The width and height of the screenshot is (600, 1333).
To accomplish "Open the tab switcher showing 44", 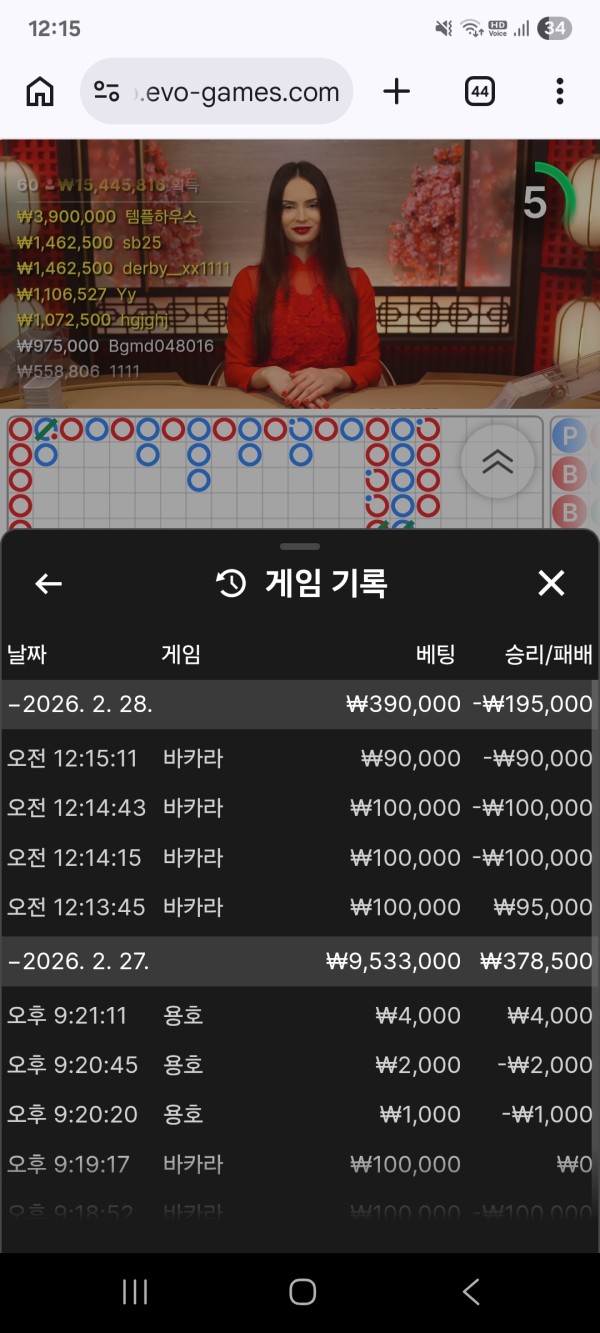I will (480, 92).
